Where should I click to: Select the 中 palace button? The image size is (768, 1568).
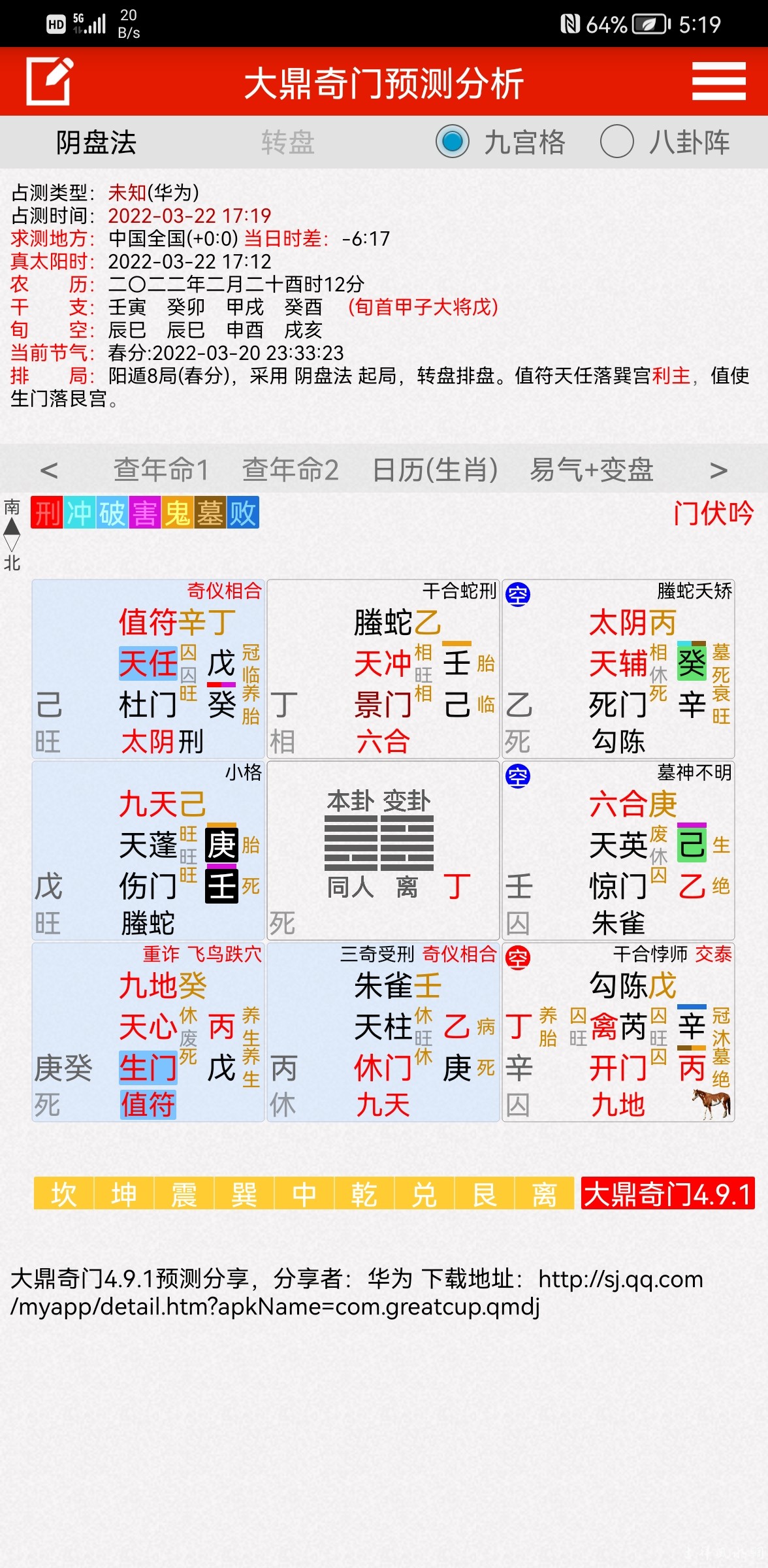click(304, 1194)
